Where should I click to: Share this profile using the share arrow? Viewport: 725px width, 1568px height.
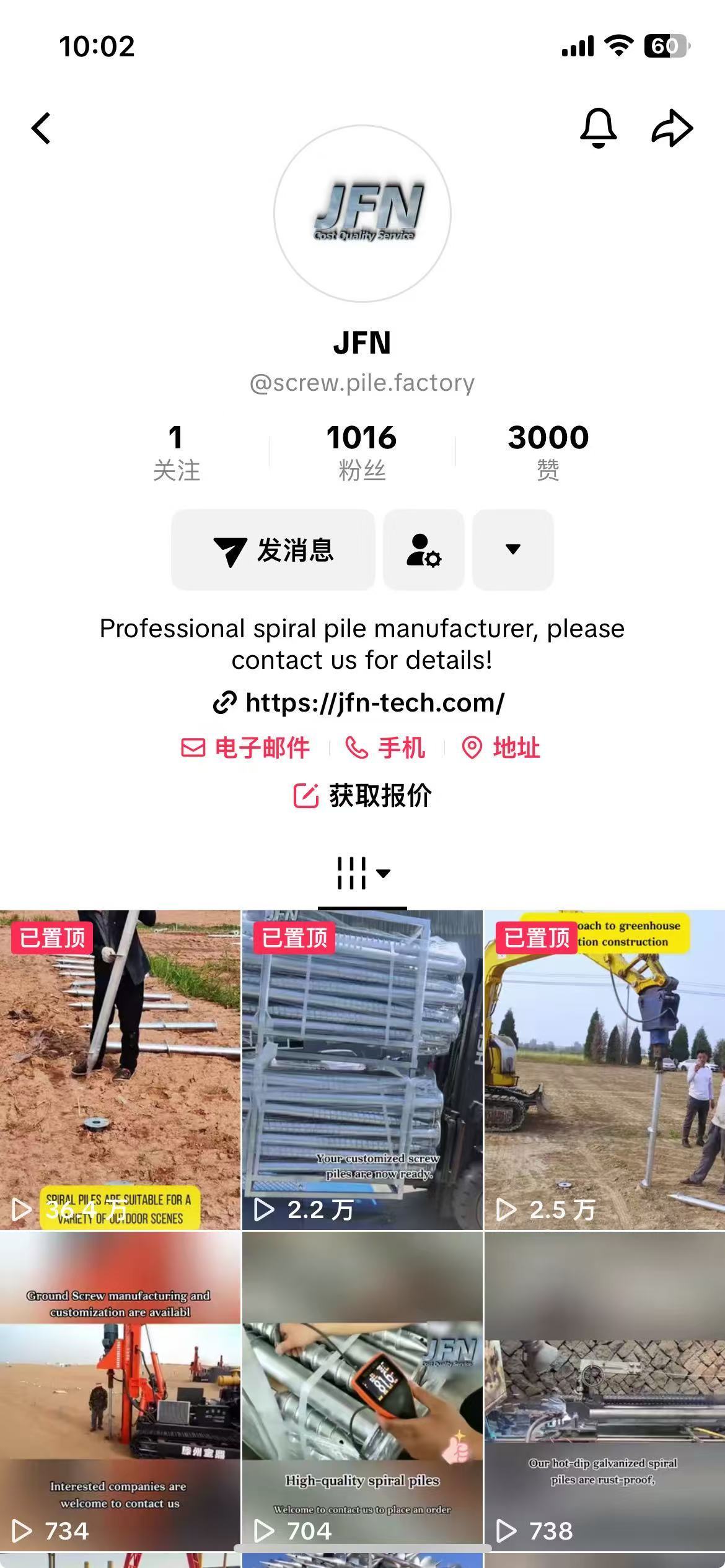pyautogui.click(x=672, y=128)
